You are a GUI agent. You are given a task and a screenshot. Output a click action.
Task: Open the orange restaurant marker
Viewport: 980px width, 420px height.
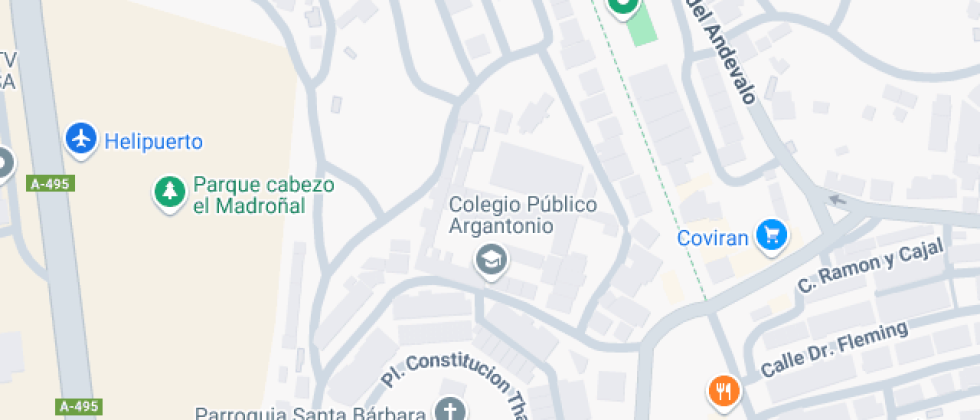click(x=722, y=391)
